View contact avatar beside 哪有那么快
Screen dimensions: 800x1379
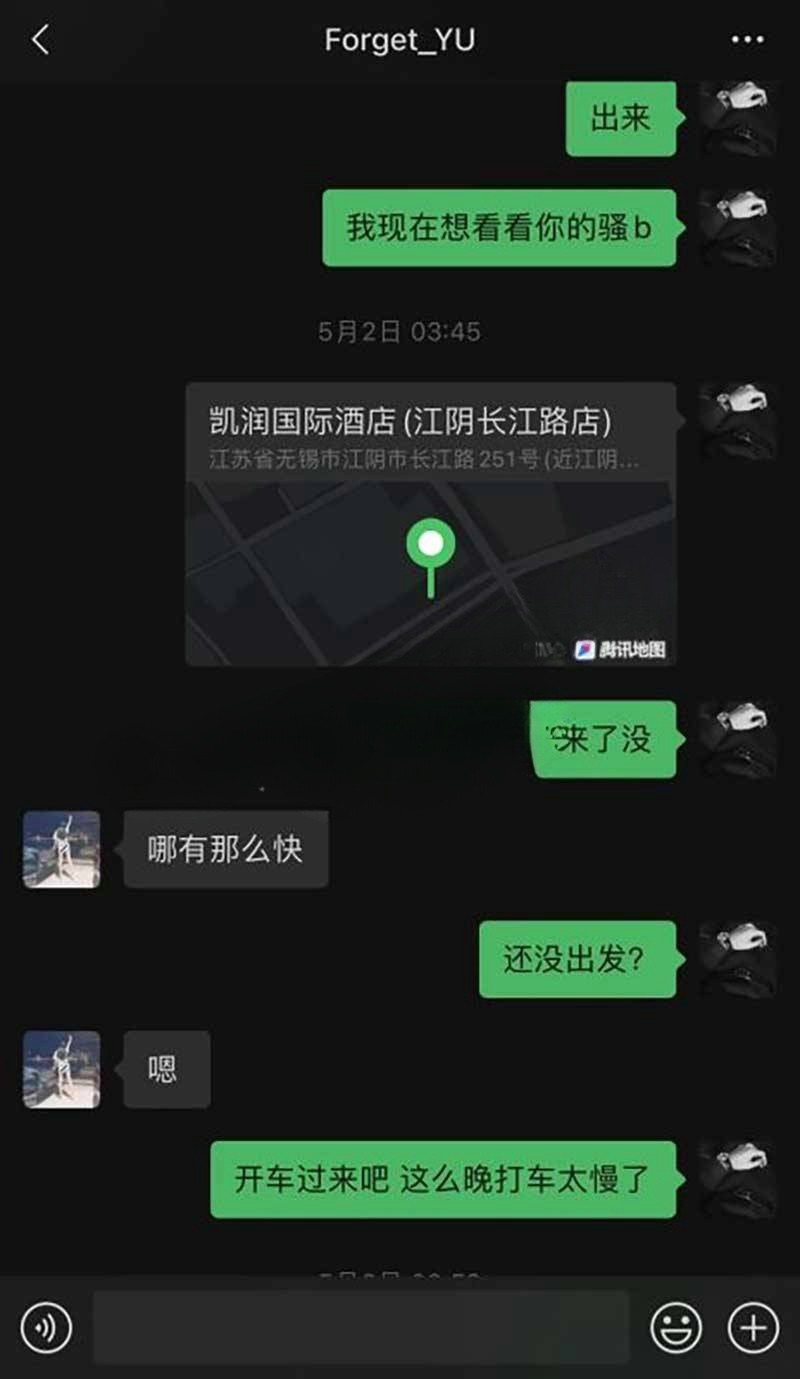click(x=62, y=849)
